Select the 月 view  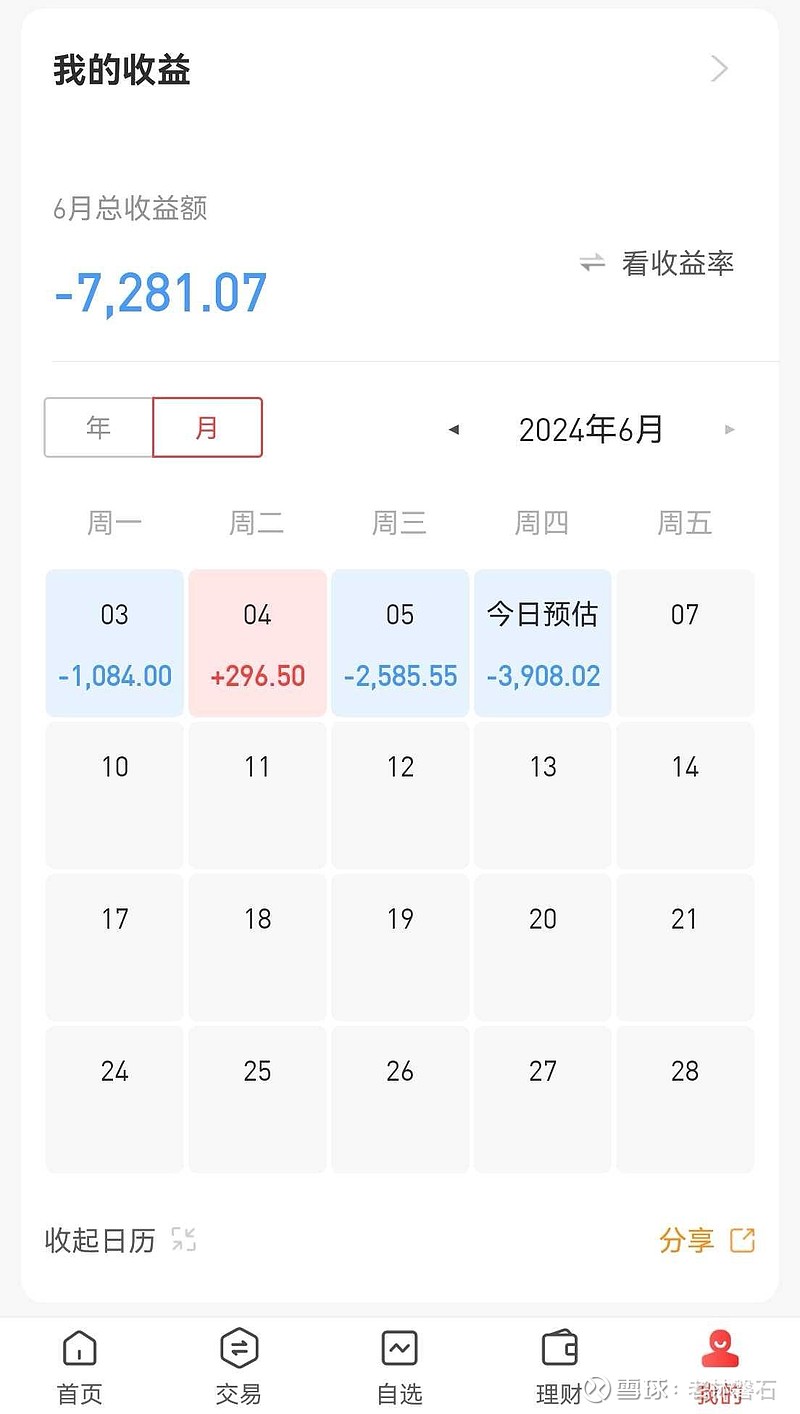[207, 428]
